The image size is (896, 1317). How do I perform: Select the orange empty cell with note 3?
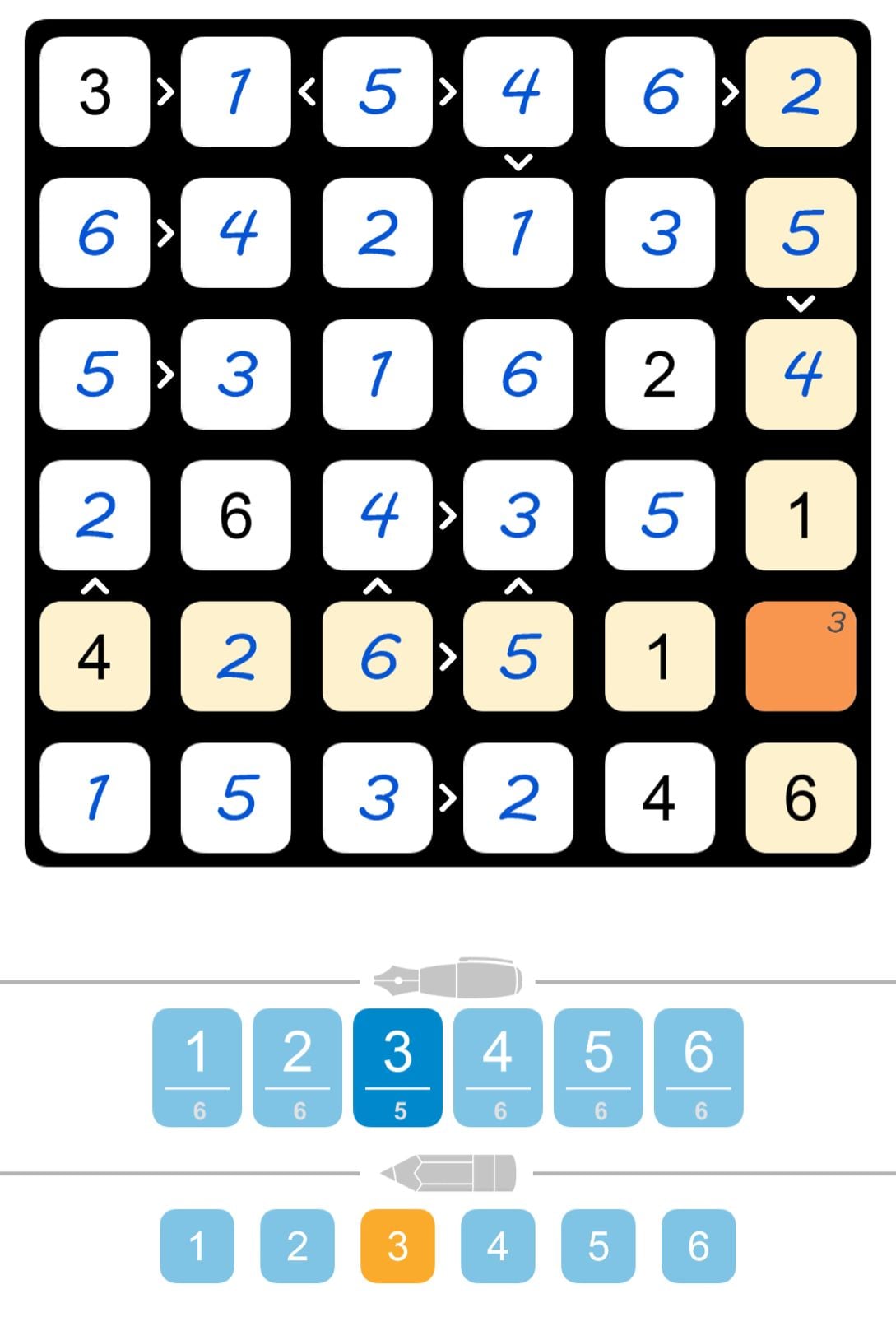point(800,656)
